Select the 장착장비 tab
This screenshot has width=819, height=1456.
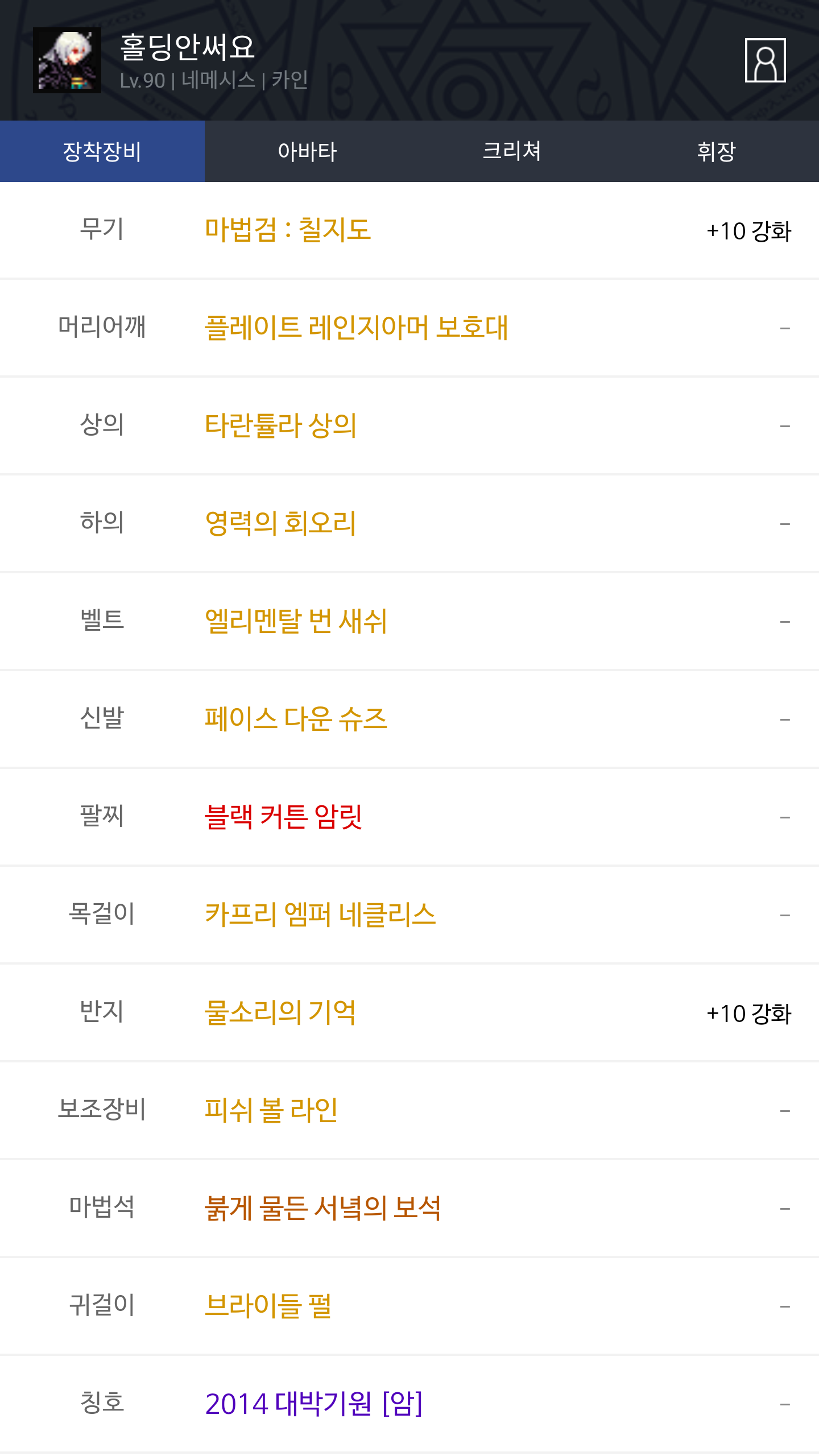(x=102, y=151)
